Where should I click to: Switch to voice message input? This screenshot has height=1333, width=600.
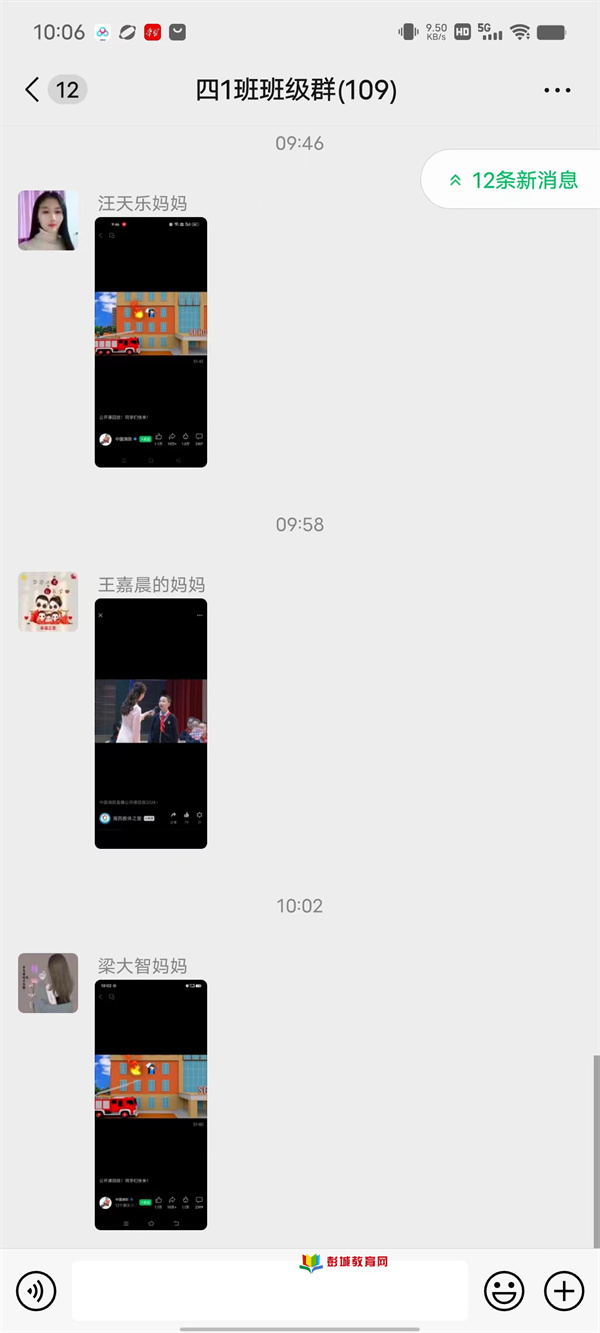click(37, 1291)
